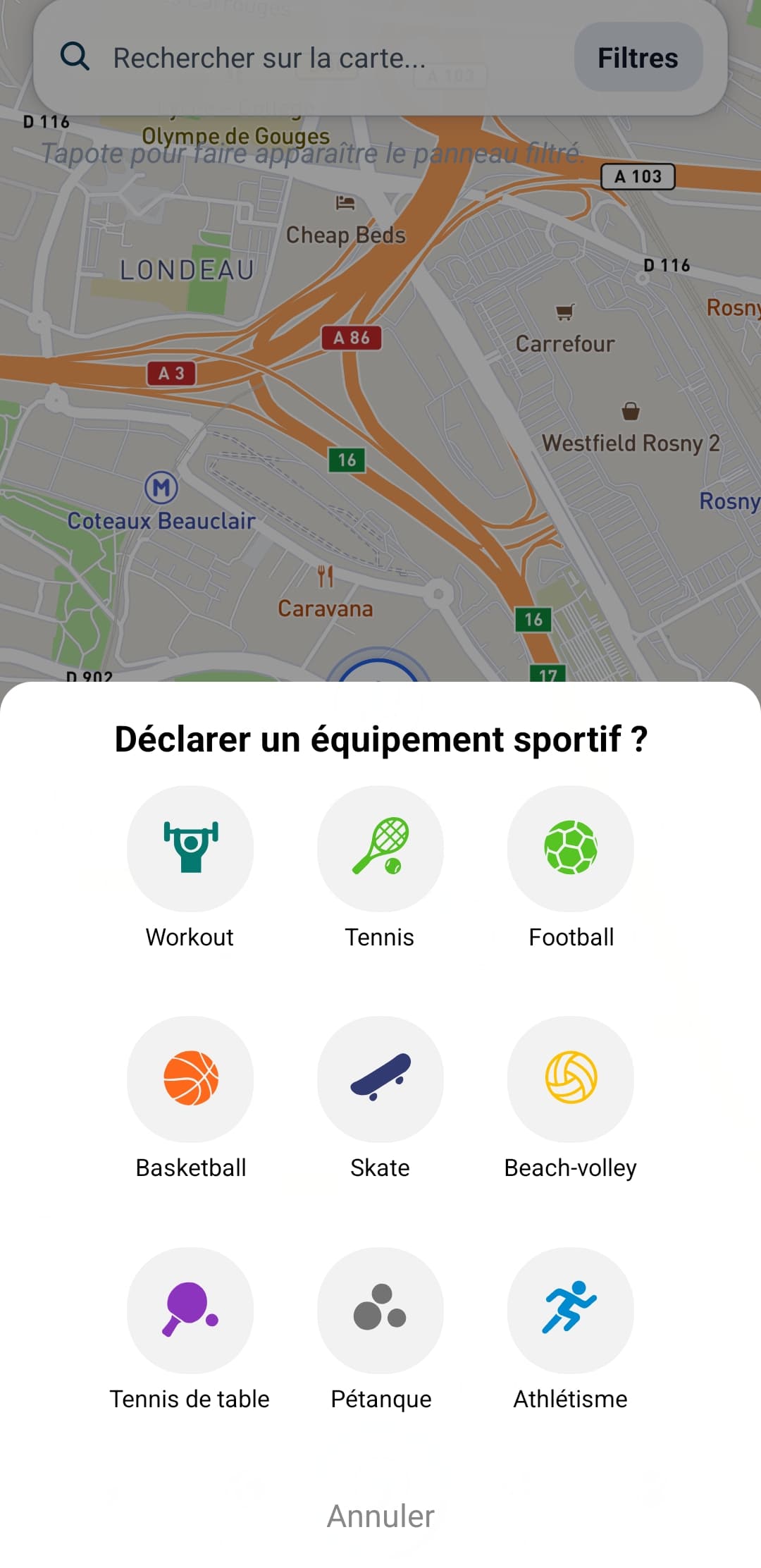Click the A 103 road shield label
Image resolution: width=761 pixels, height=1568 pixels.
tap(638, 176)
